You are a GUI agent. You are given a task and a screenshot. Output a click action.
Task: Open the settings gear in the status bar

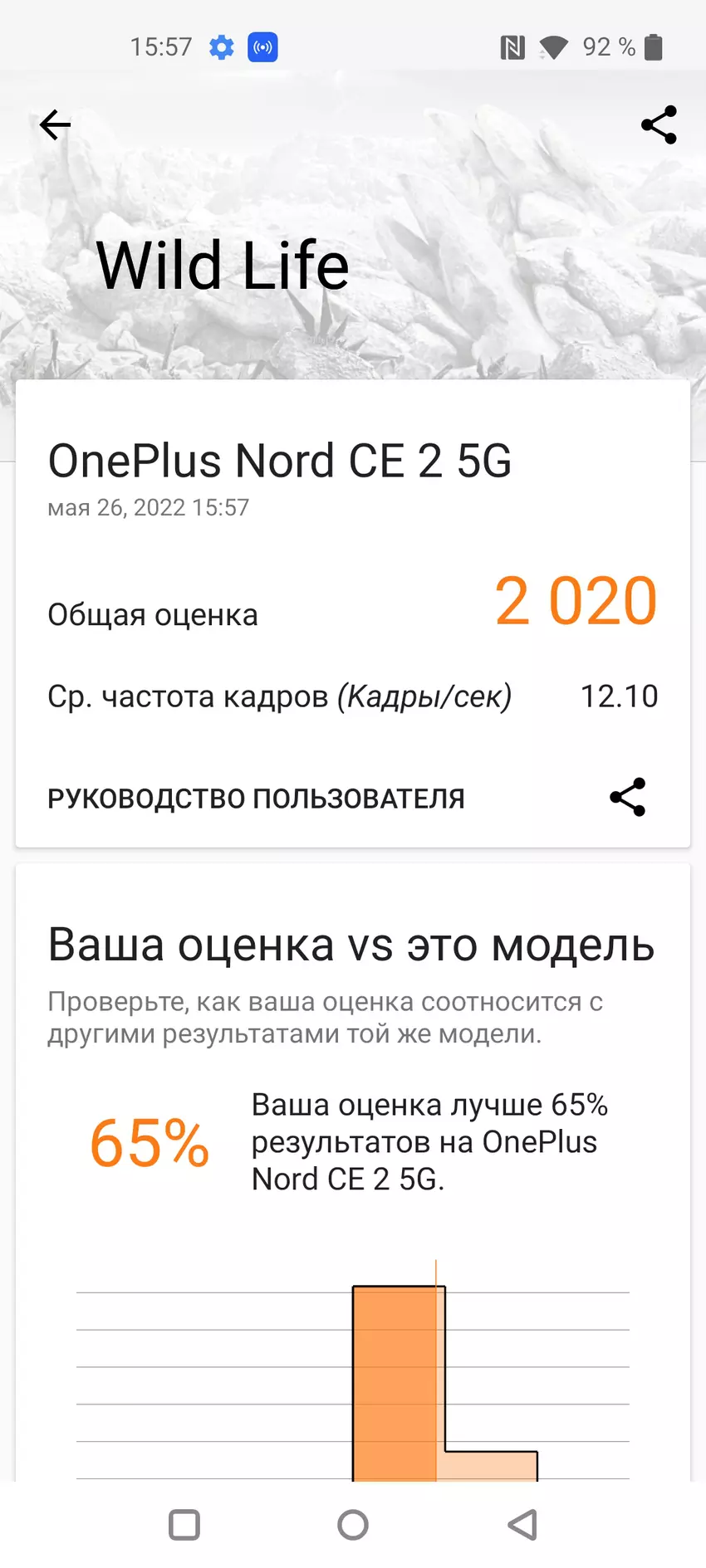pos(220,47)
